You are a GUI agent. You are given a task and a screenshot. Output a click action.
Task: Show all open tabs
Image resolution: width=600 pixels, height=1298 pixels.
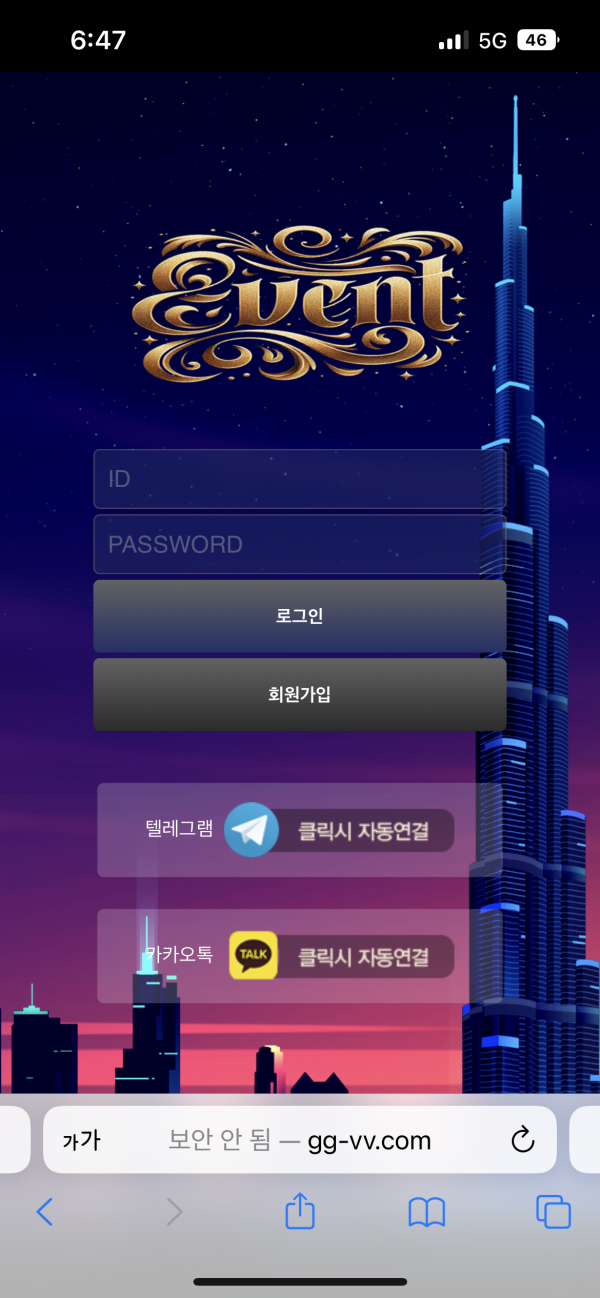pyautogui.click(x=553, y=1212)
